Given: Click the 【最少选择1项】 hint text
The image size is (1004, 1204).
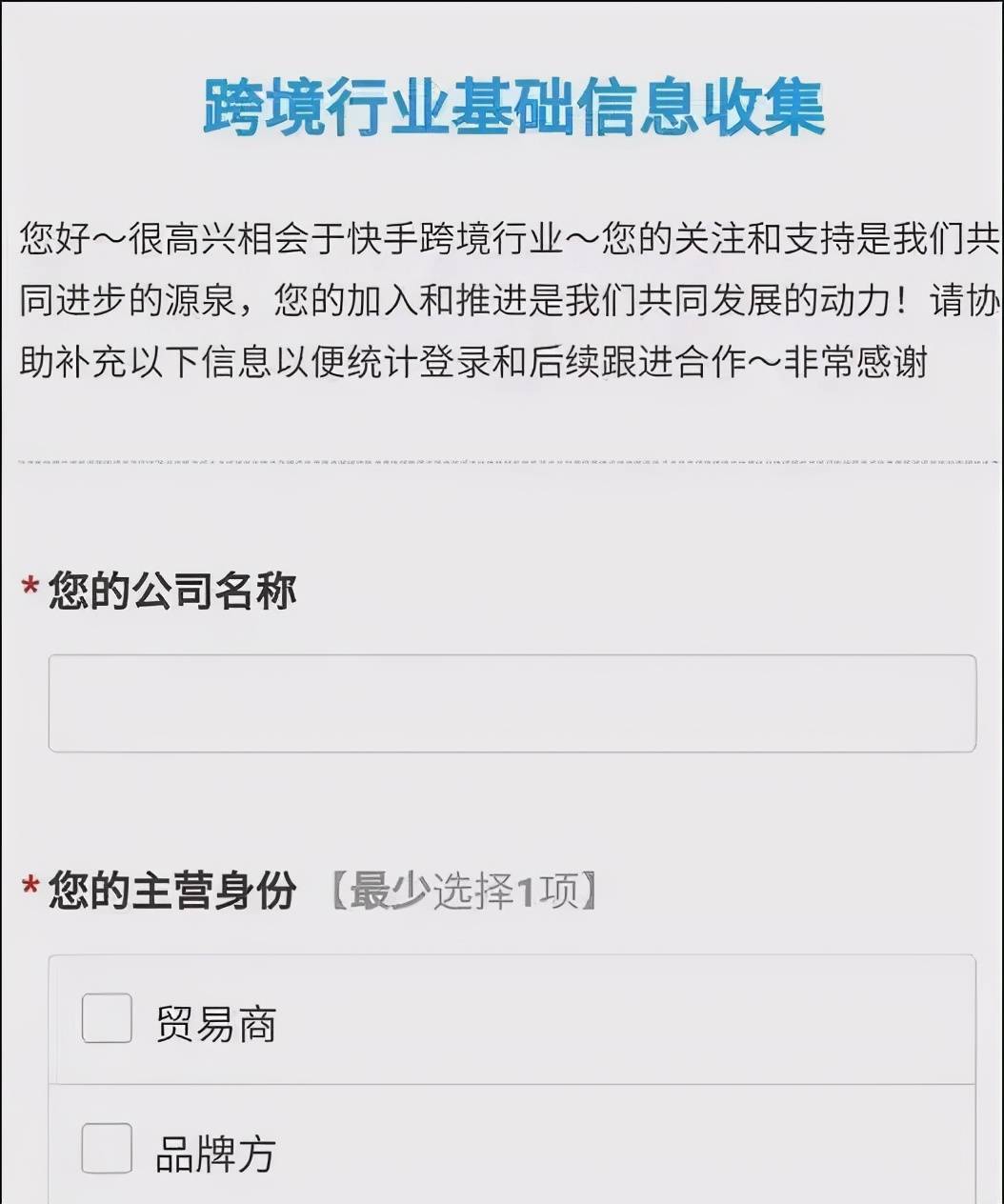Looking at the screenshot, I should tap(463, 892).
